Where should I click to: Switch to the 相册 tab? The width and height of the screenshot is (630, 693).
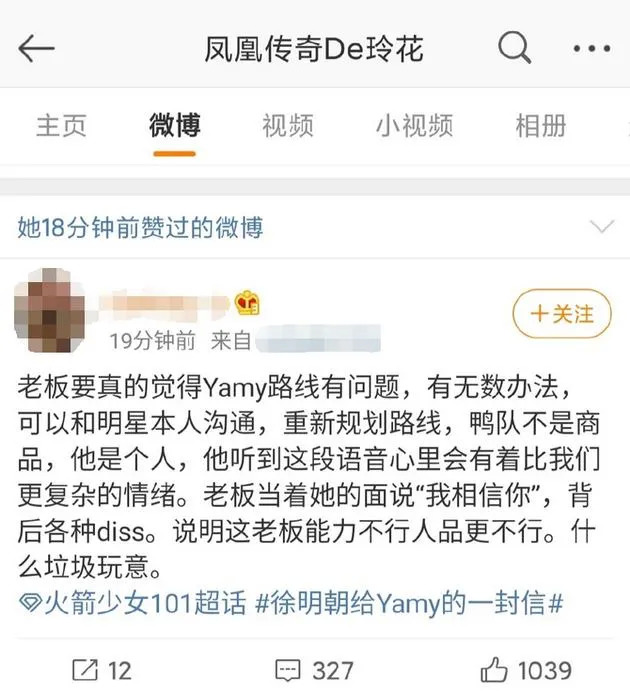coord(540,125)
